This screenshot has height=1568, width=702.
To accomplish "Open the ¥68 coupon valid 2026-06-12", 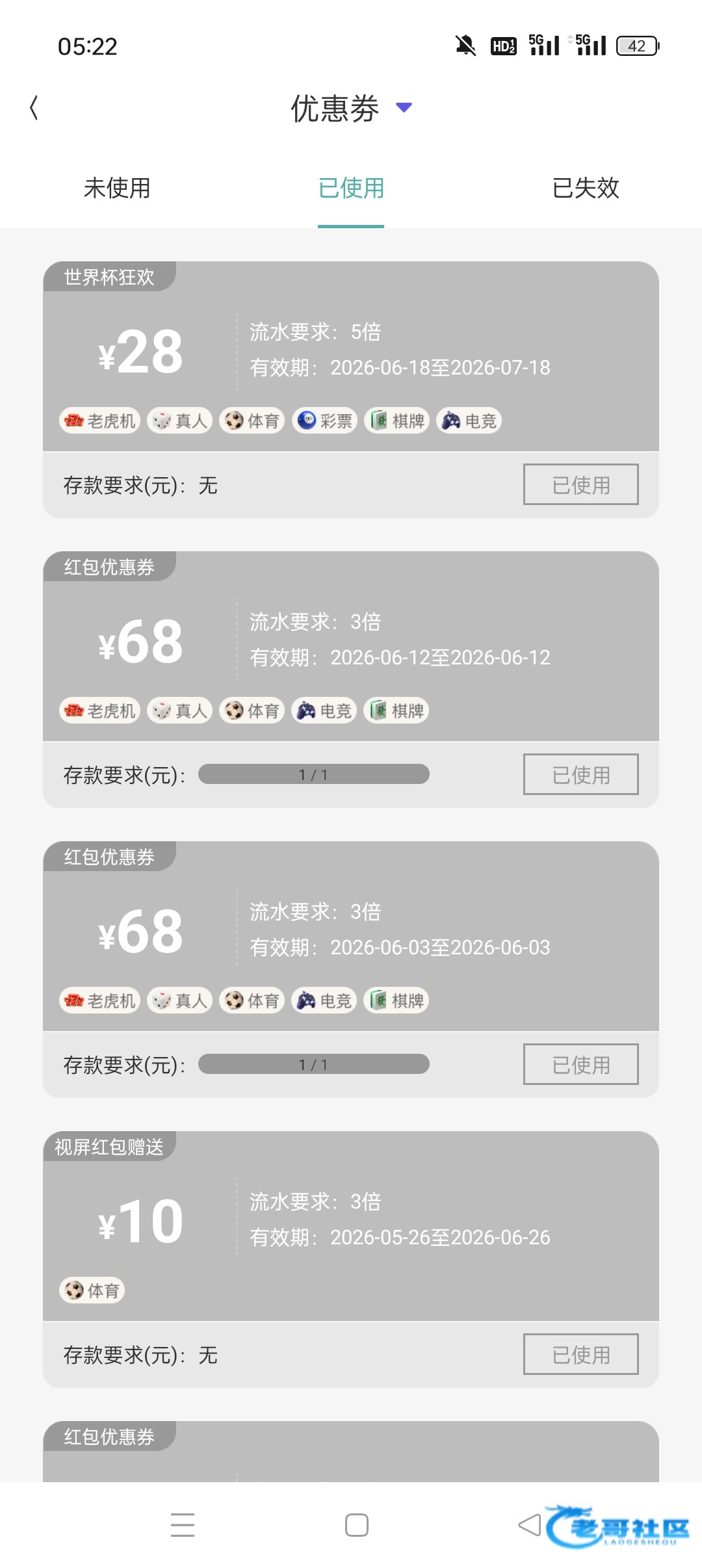I will tap(351, 679).
